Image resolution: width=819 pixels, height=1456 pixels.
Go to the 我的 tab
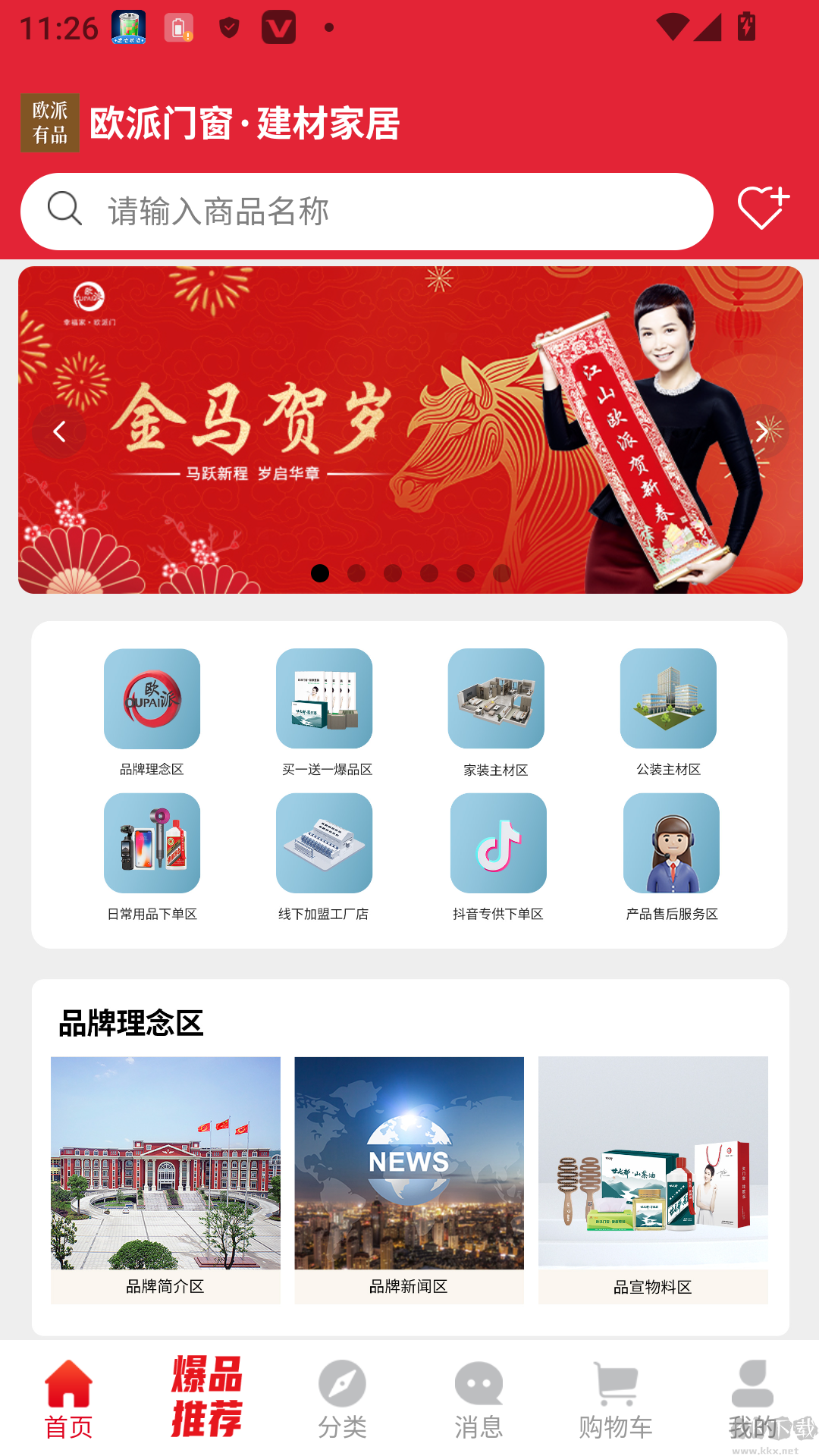752,1398
